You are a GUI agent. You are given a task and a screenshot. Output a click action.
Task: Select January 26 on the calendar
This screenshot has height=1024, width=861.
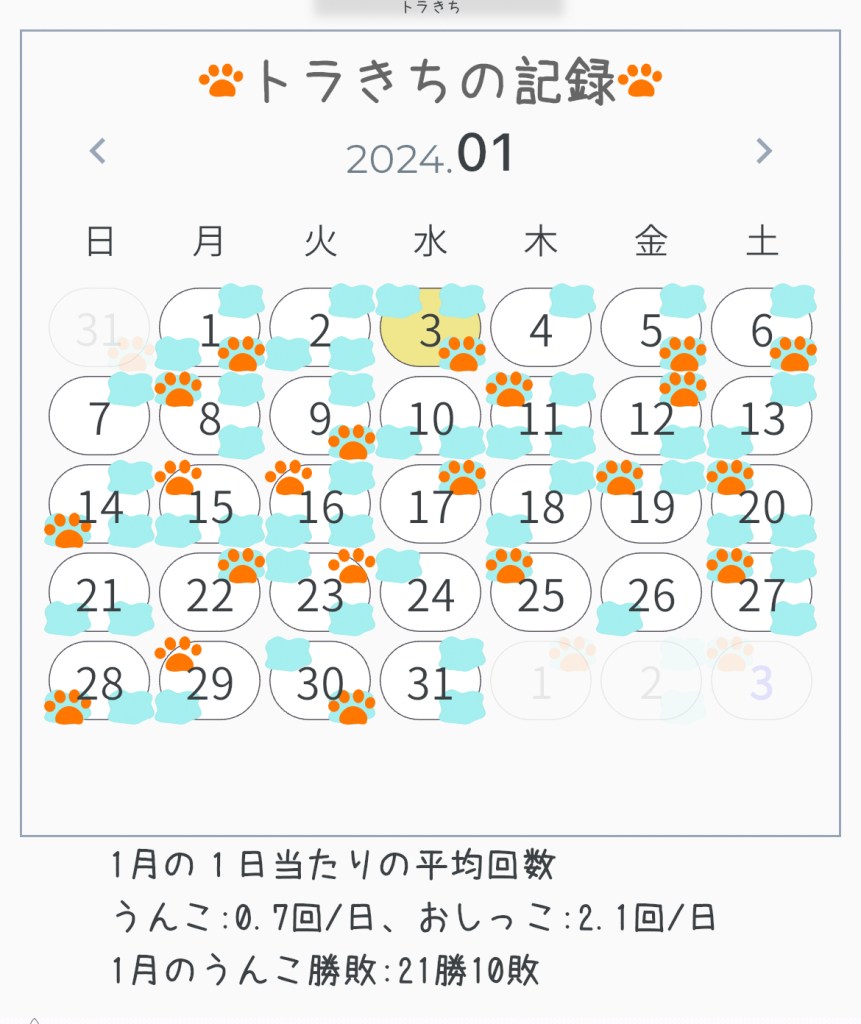pyautogui.click(x=651, y=595)
